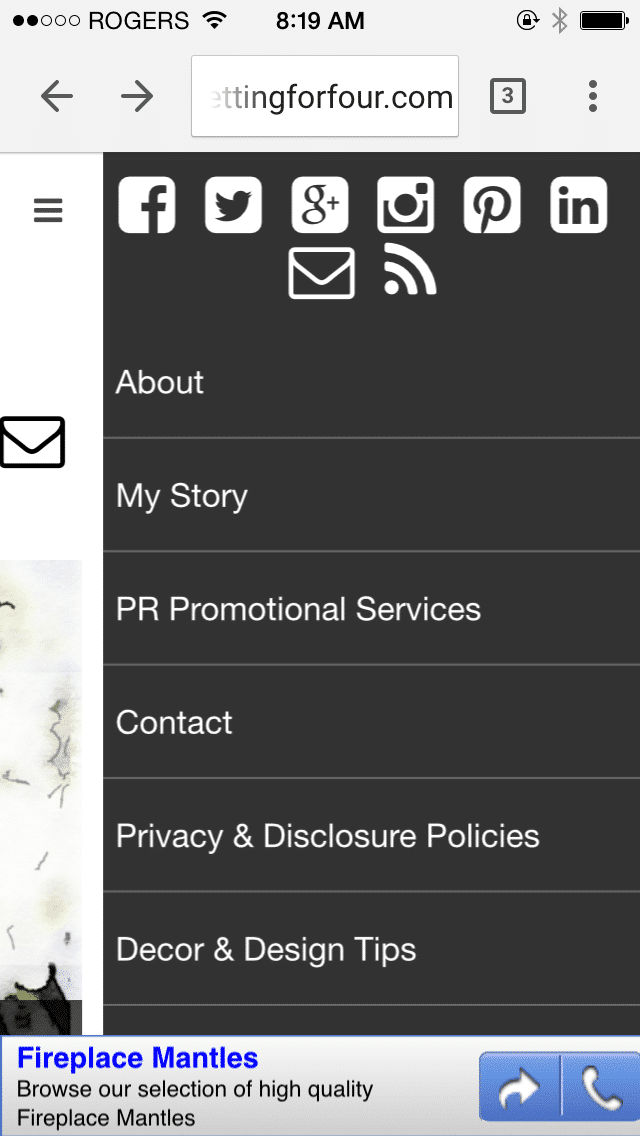Tap the settingforfour.com address bar

tap(325, 96)
